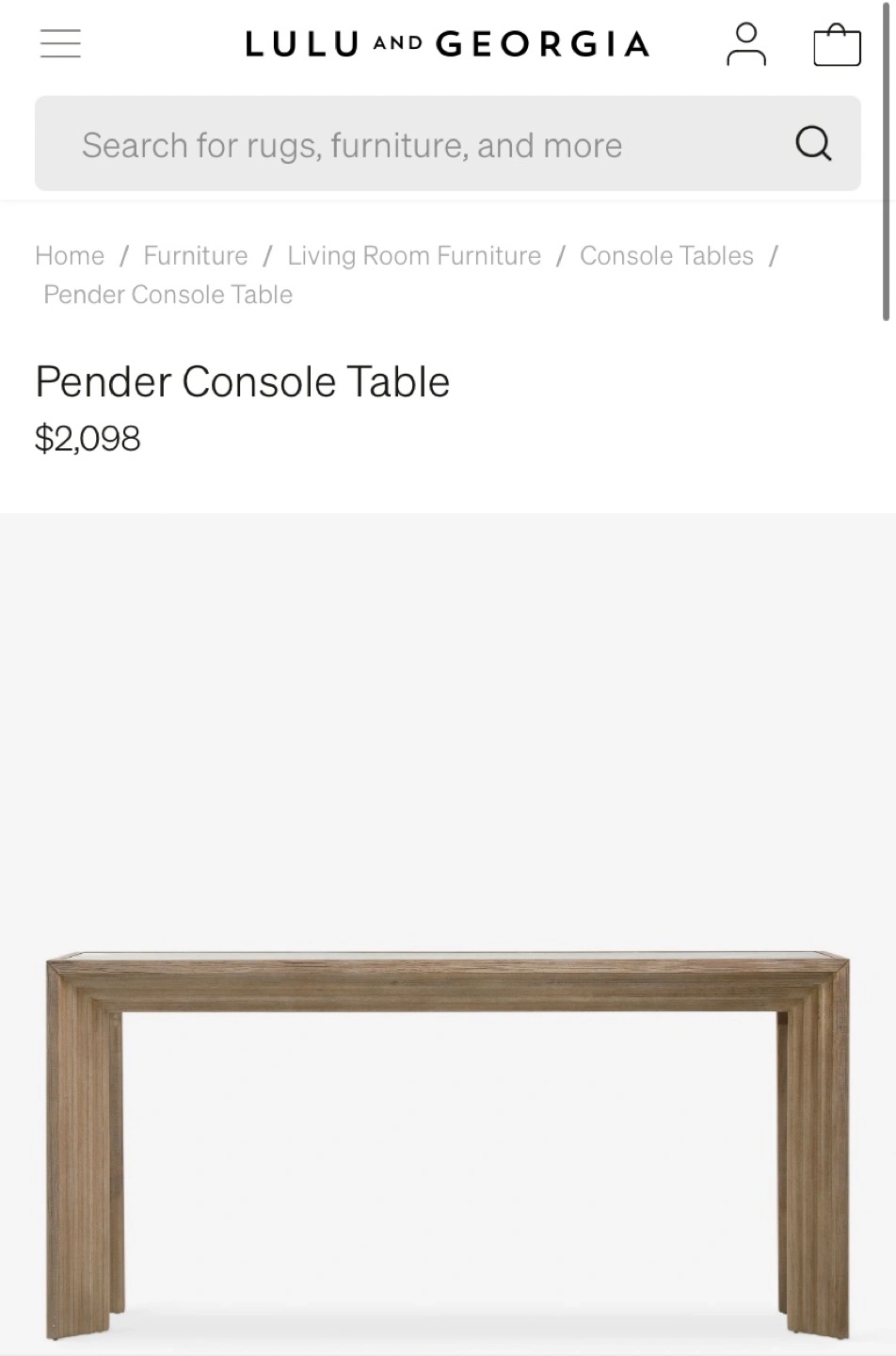Screen dimensions: 896x1356
Task: Open the Furniture breadcrumb link
Action: (x=196, y=255)
